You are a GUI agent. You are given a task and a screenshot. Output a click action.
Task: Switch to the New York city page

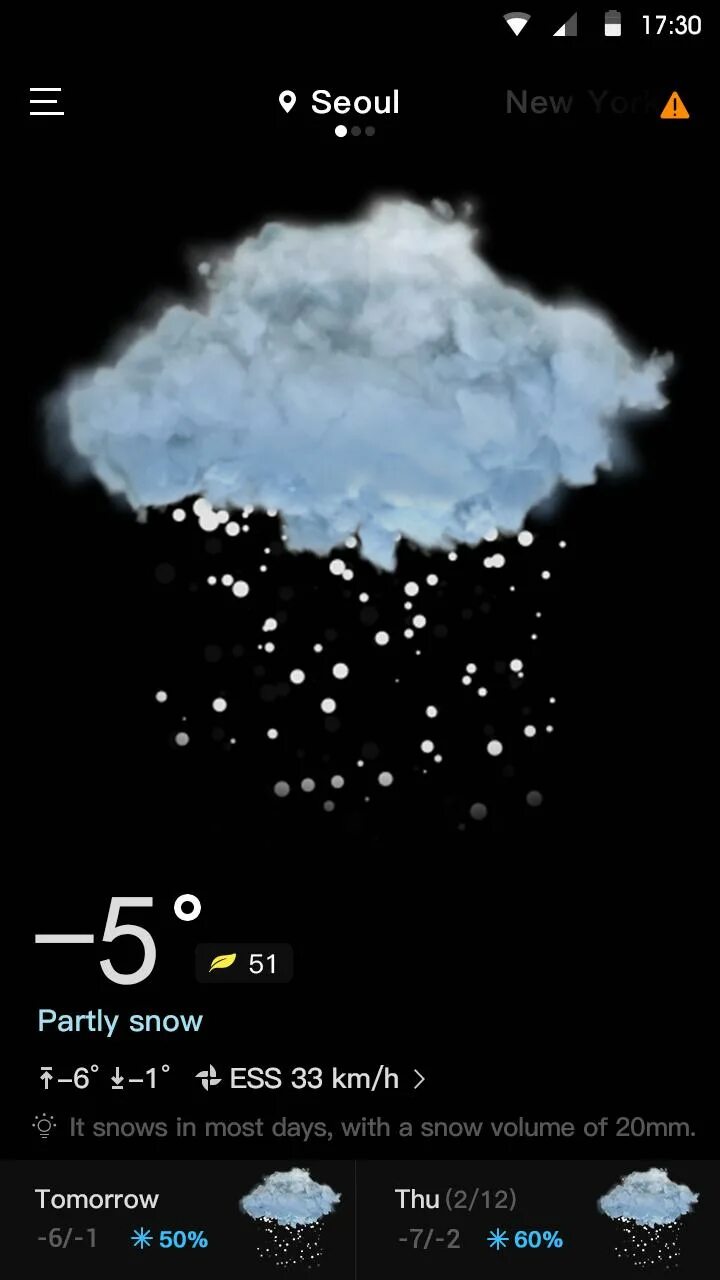578,102
